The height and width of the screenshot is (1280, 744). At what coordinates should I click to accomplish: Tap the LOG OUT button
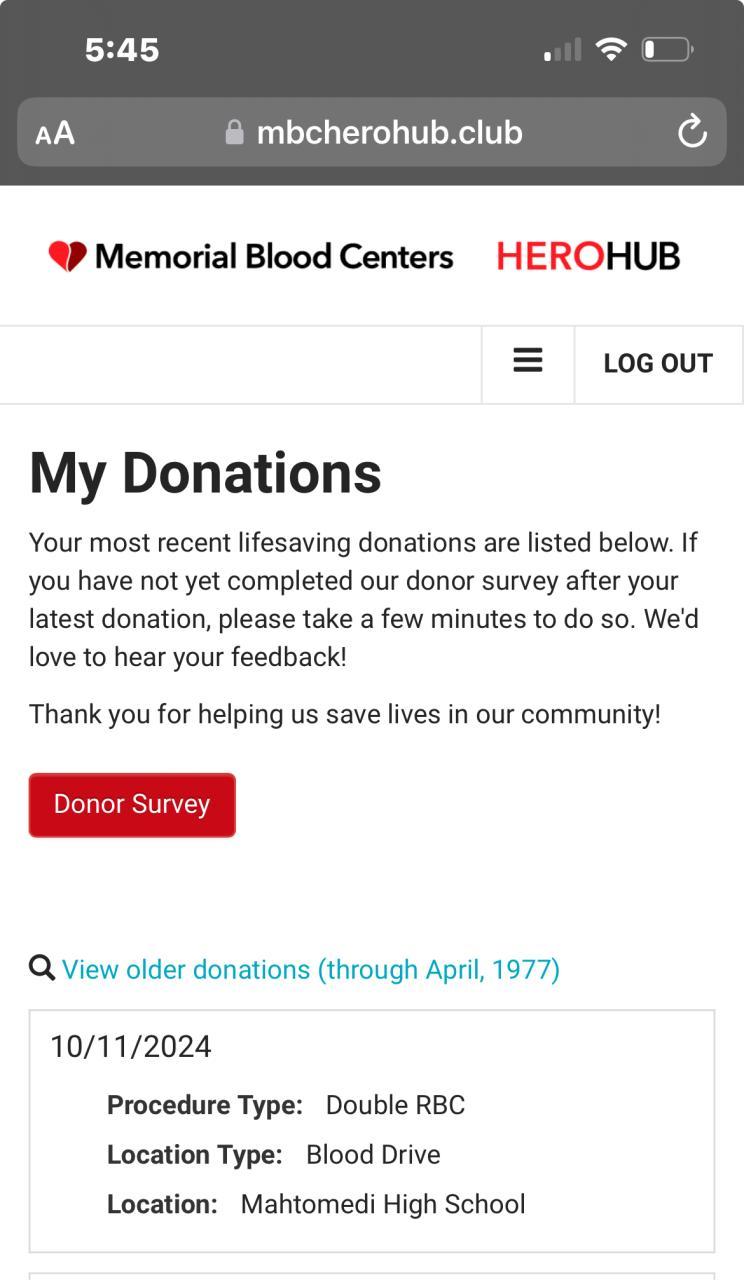tap(658, 363)
